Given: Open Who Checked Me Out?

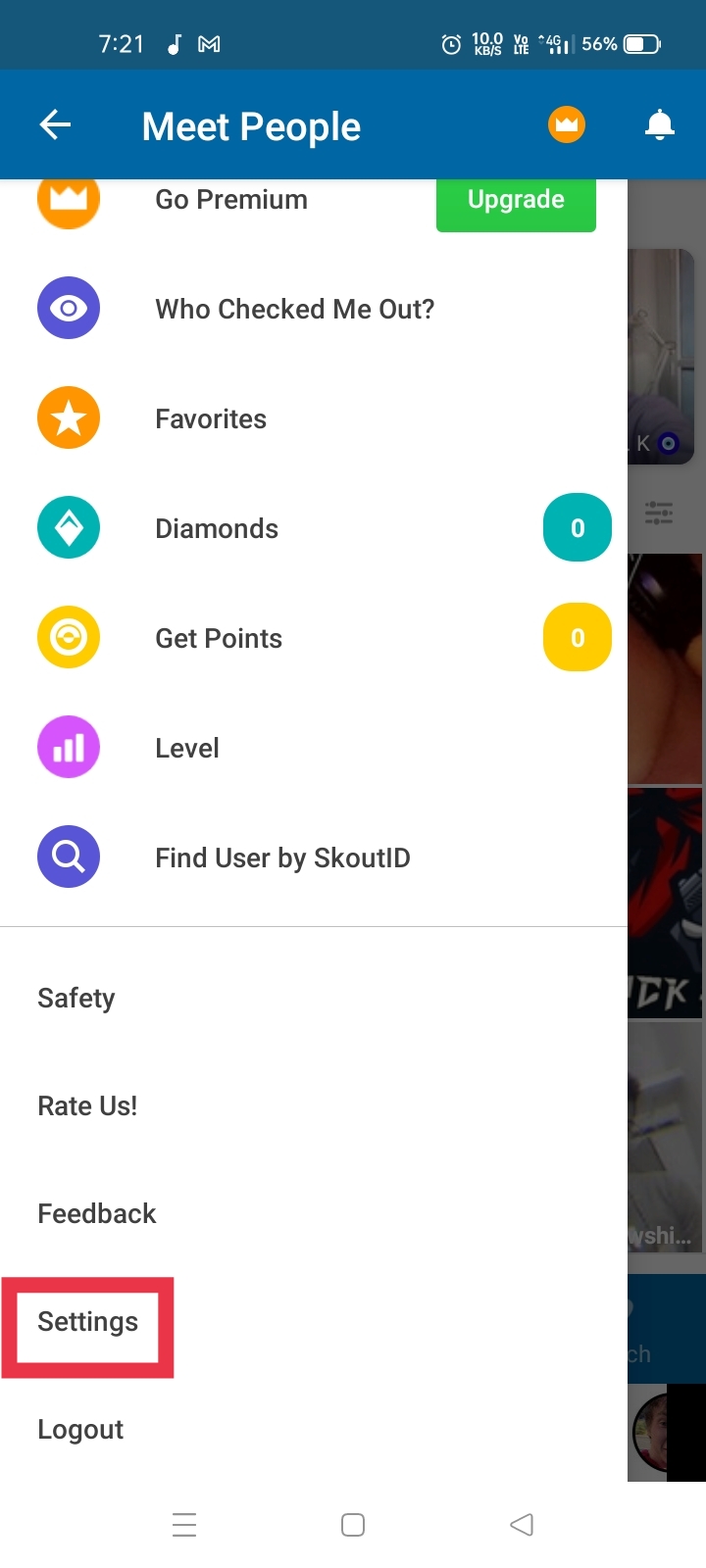Looking at the screenshot, I should coord(294,309).
